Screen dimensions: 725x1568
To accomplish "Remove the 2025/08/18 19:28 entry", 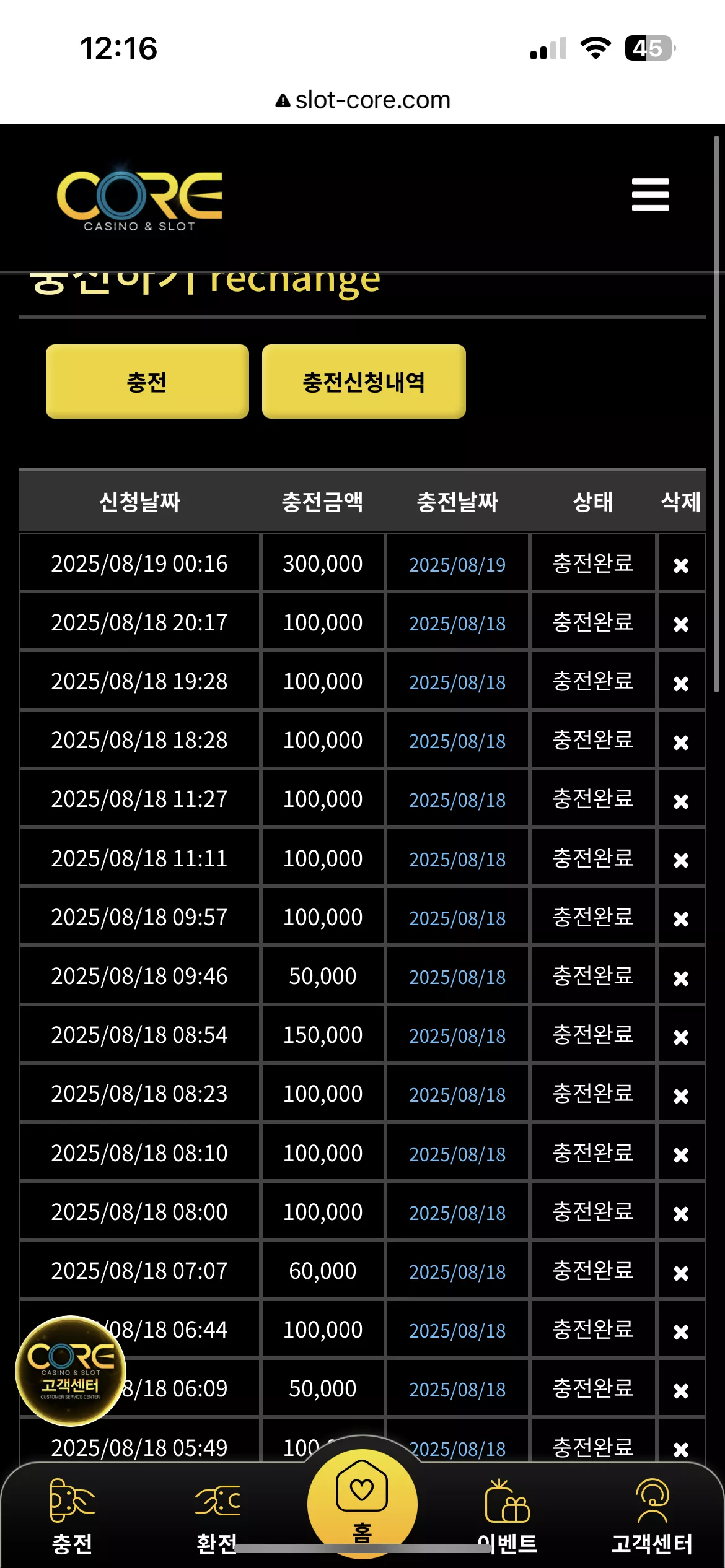I will coord(681,683).
